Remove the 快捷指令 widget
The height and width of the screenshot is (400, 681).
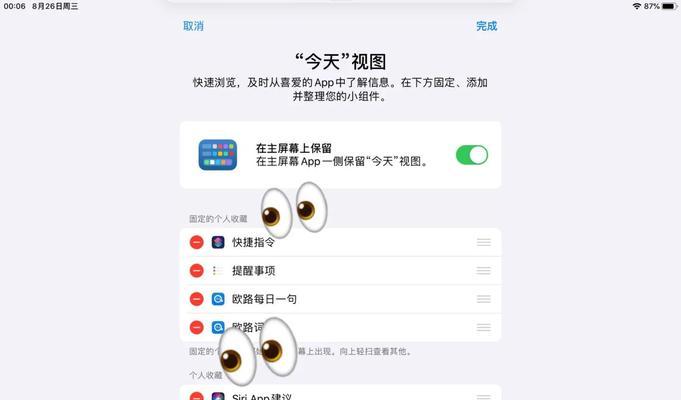coord(196,242)
